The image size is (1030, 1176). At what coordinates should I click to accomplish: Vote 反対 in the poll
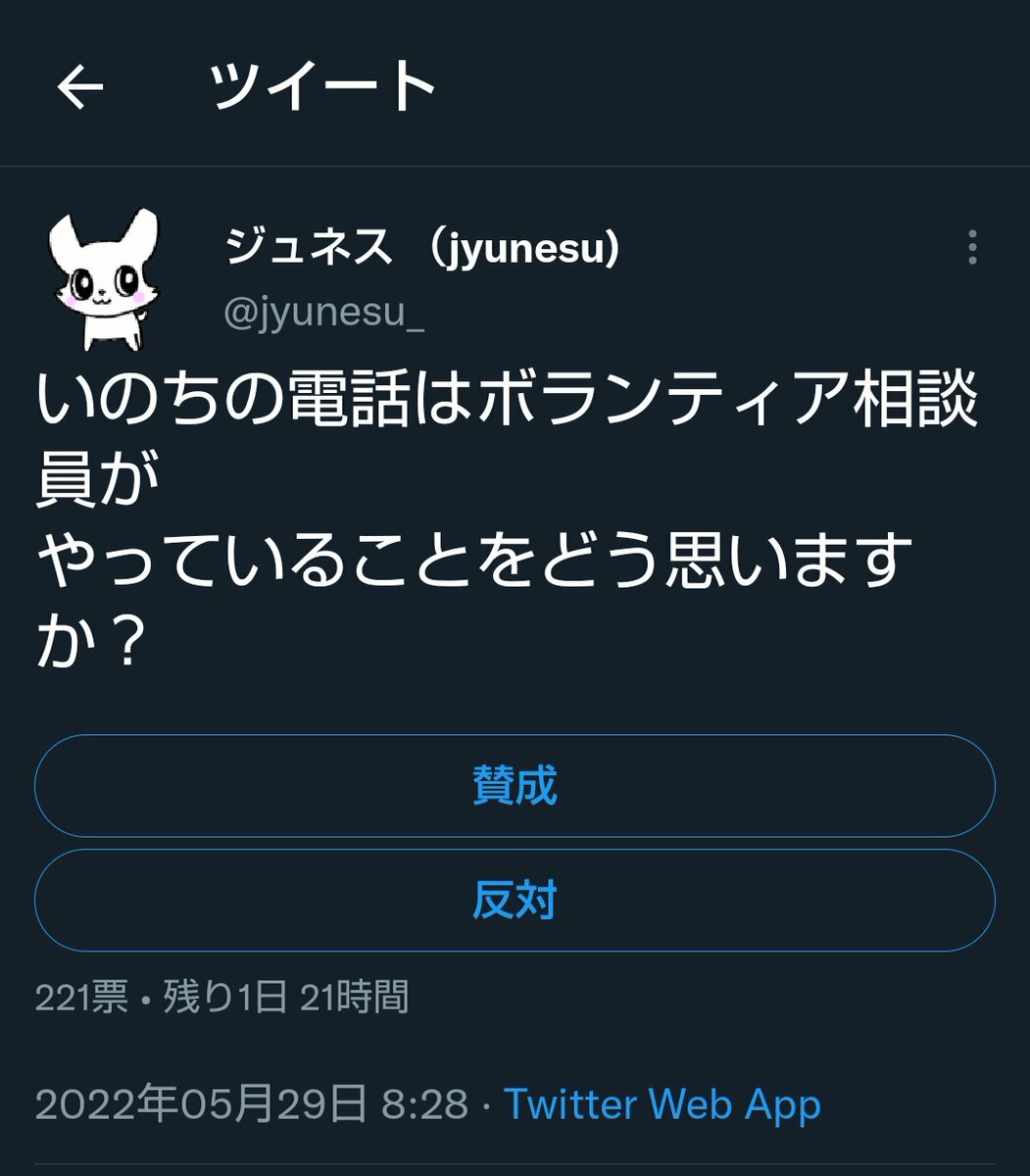515,900
